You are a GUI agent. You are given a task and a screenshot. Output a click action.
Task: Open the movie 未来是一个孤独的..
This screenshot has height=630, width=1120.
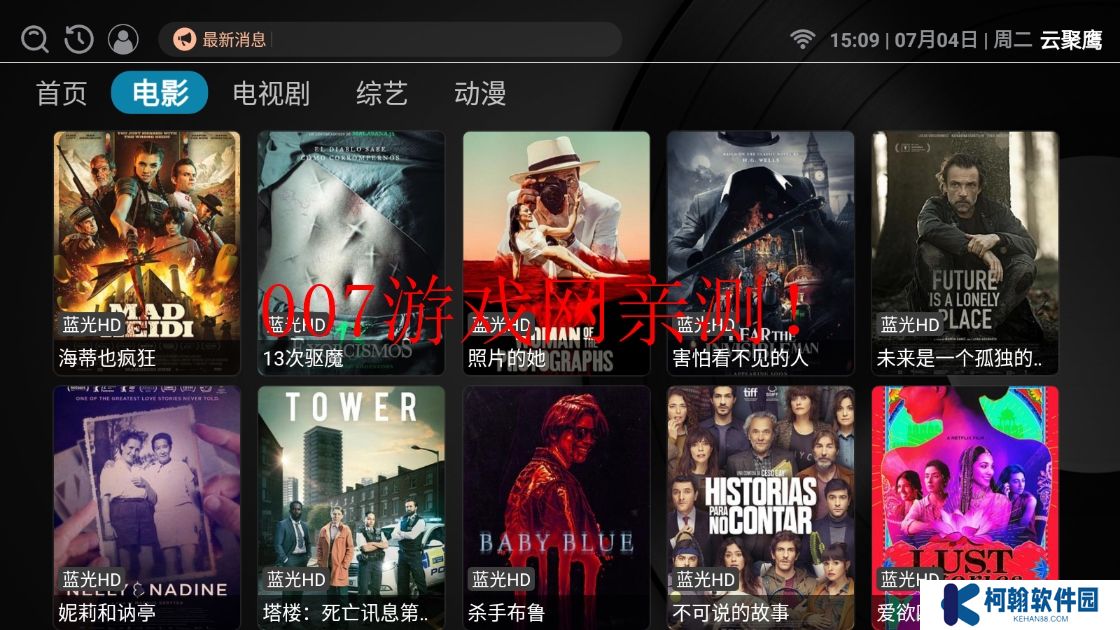pyautogui.click(x=965, y=252)
